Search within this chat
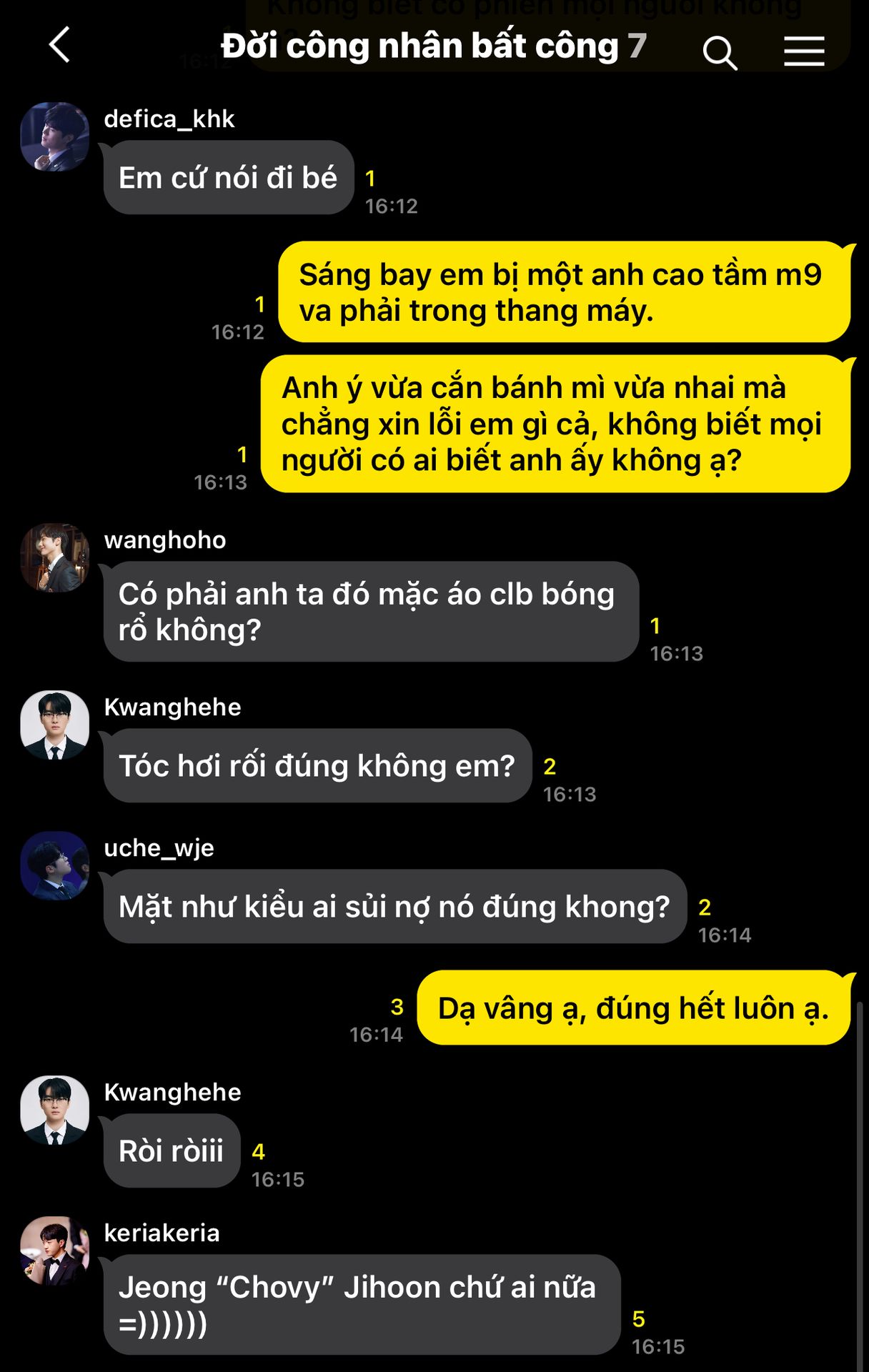The height and width of the screenshot is (1372, 869). click(719, 53)
